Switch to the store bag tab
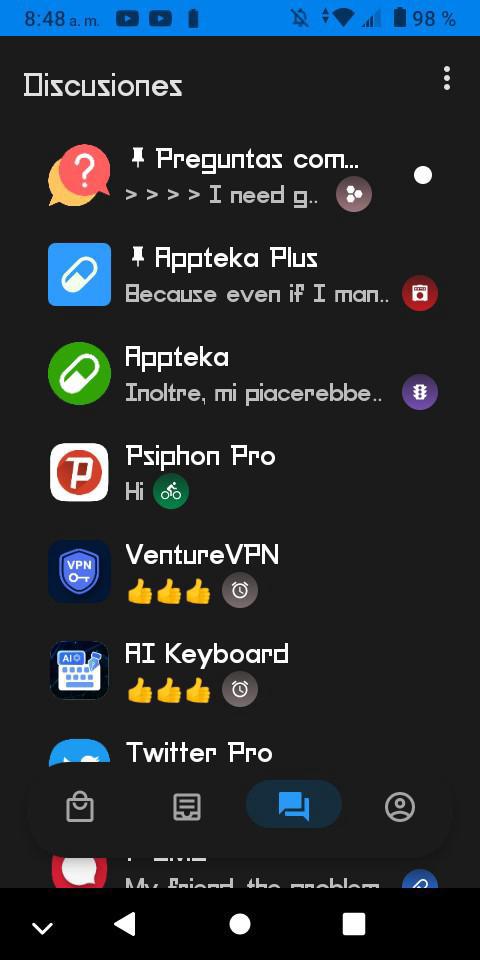This screenshot has width=480, height=960. coord(80,807)
